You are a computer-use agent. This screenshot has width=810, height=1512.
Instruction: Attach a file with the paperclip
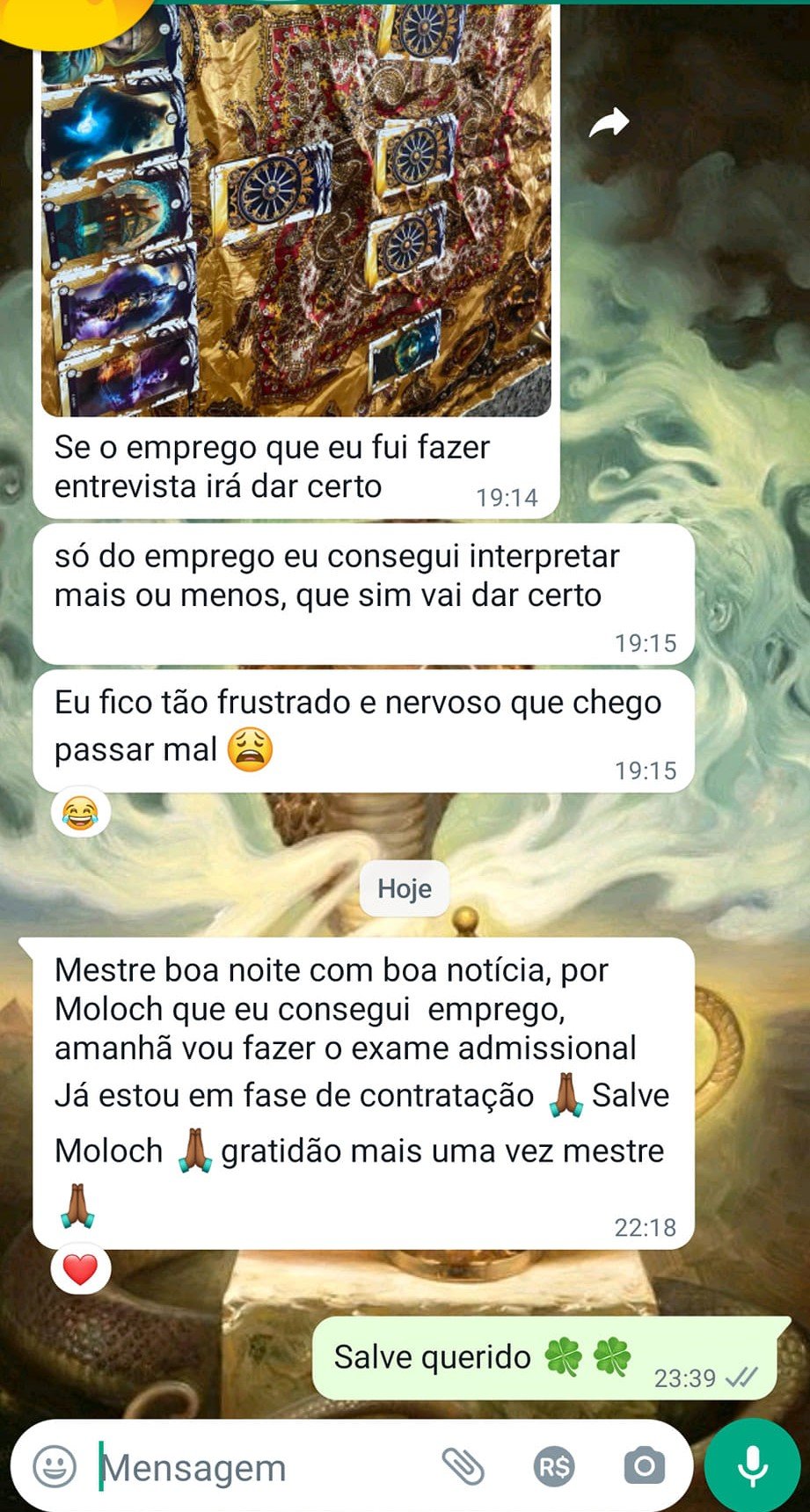tap(463, 1466)
